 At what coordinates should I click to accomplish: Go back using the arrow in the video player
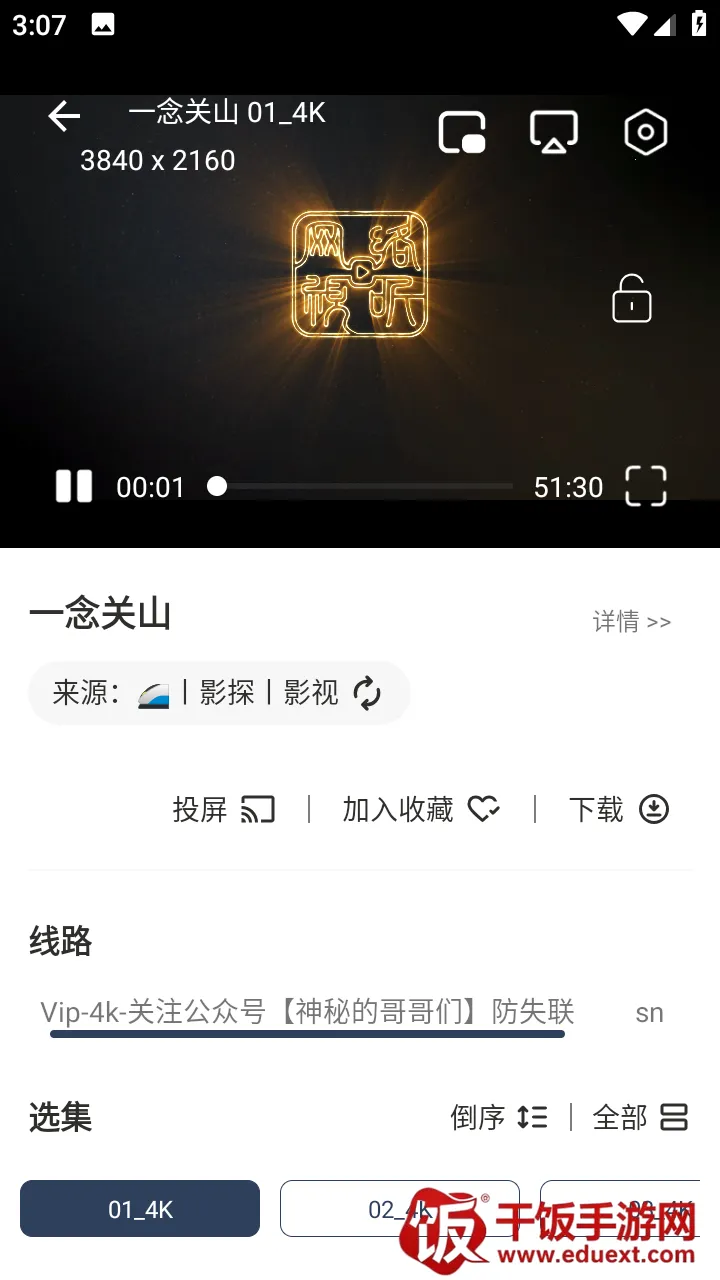click(64, 117)
